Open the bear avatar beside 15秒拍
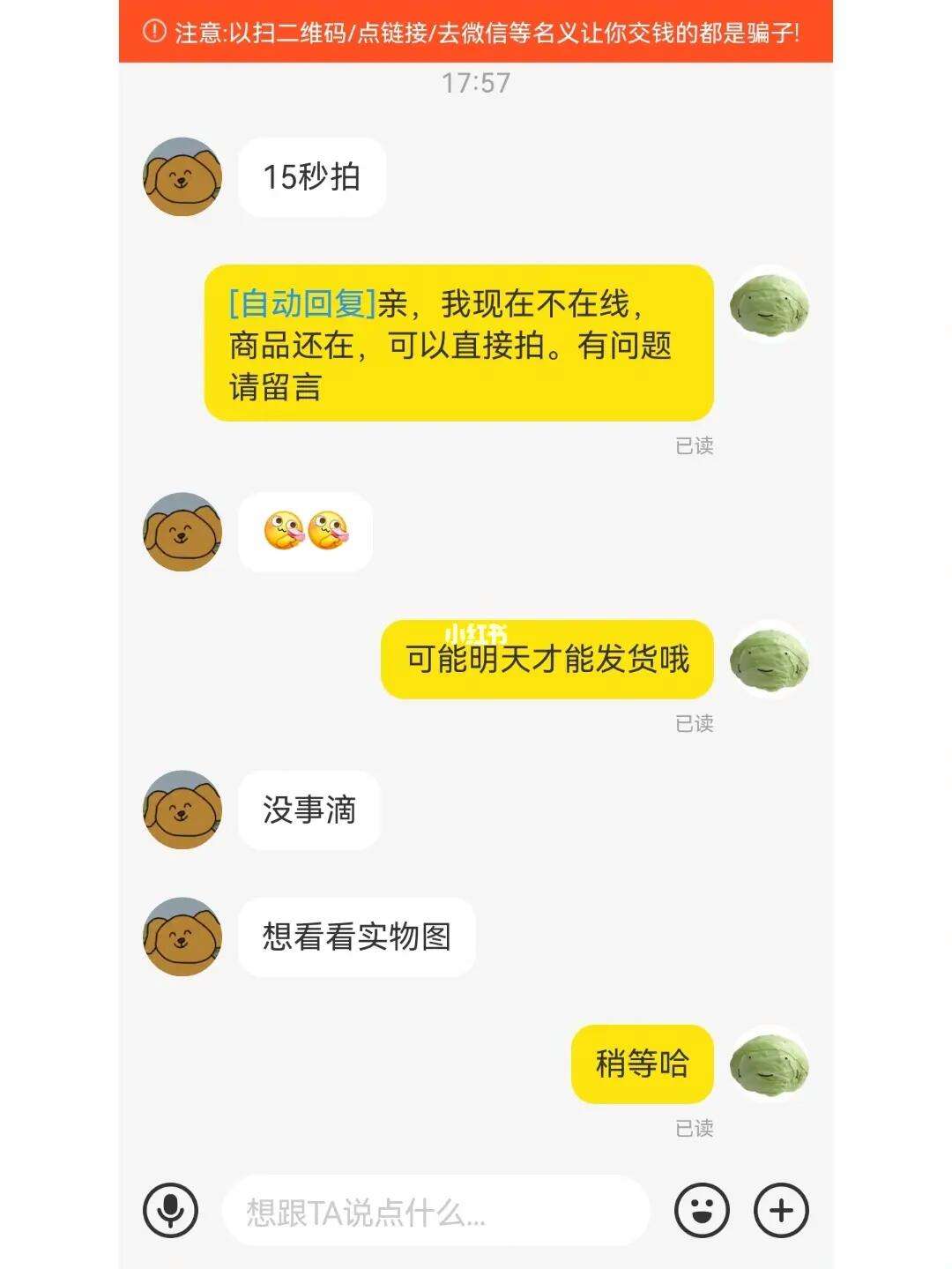Screen dimensions: 952x1269 (182, 177)
